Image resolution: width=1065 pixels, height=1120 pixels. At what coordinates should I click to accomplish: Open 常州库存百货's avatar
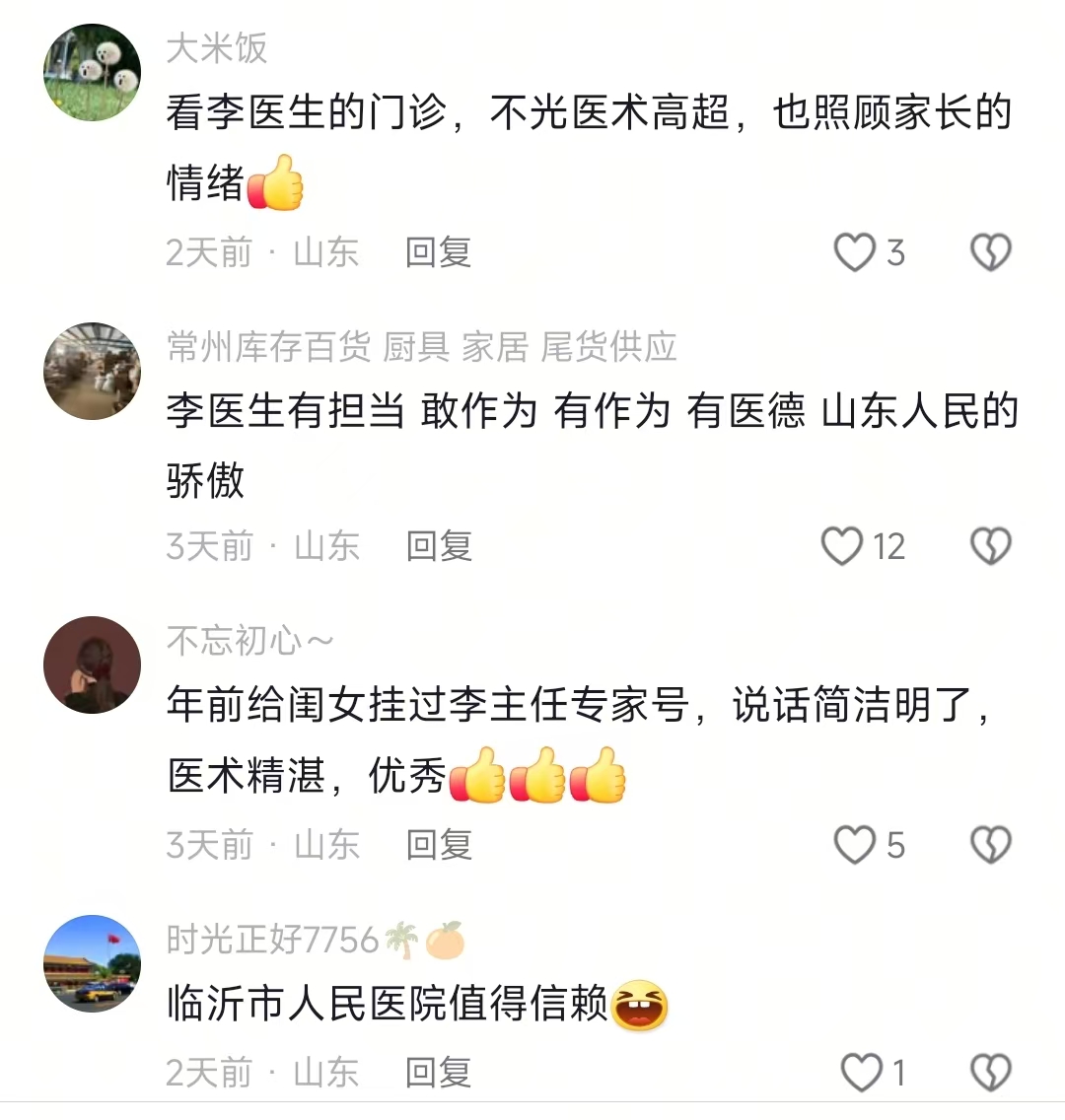point(93,371)
